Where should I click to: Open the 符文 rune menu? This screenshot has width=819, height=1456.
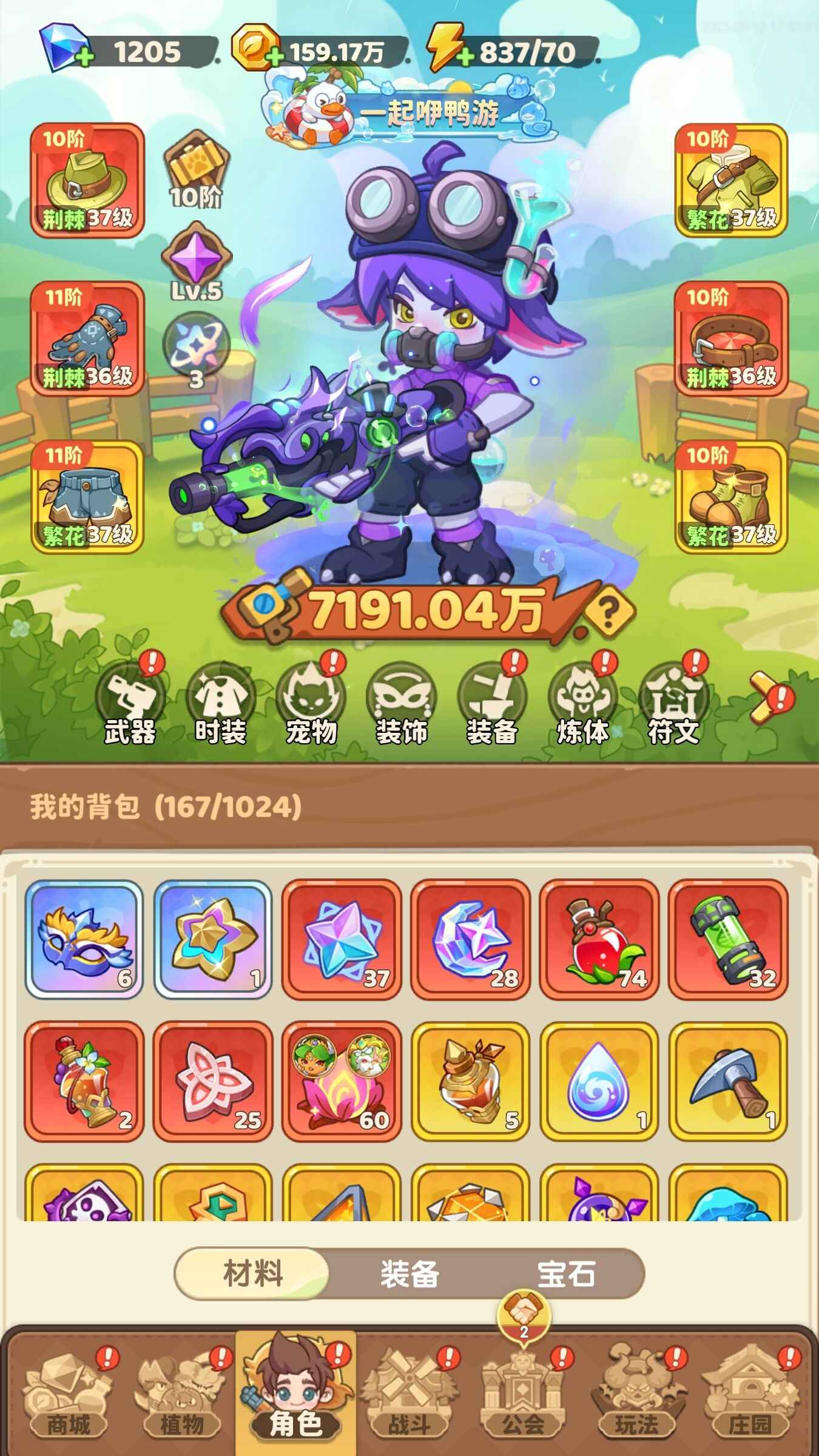coord(673,704)
